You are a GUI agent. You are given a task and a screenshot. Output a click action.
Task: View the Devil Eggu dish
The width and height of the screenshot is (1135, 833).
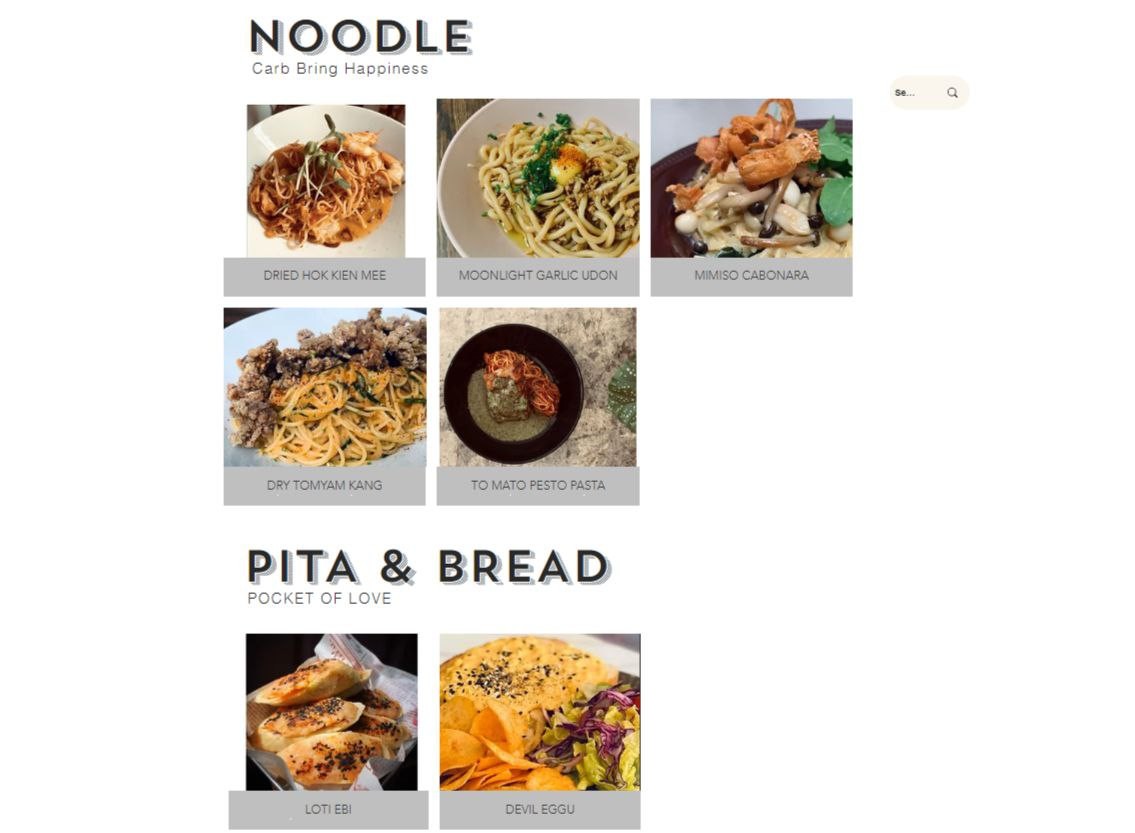tap(540, 713)
